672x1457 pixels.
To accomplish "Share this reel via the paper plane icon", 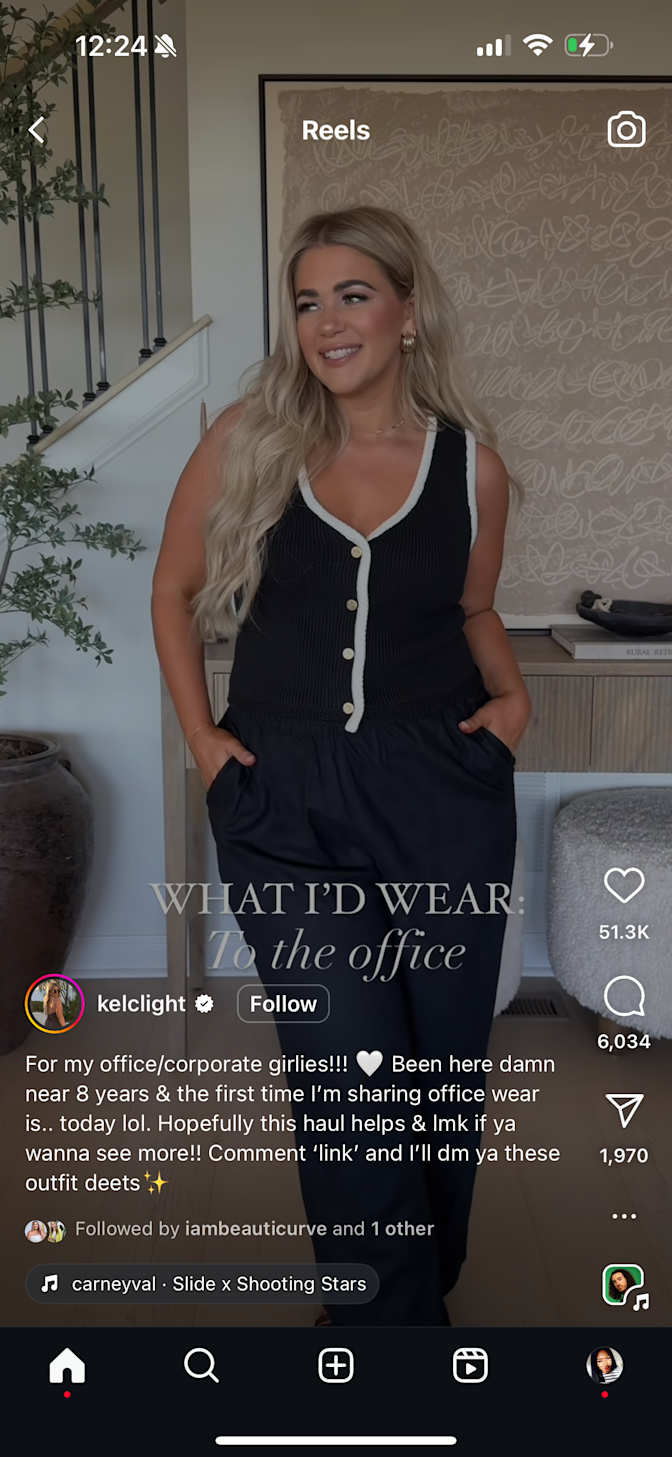I will tap(624, 1111).
